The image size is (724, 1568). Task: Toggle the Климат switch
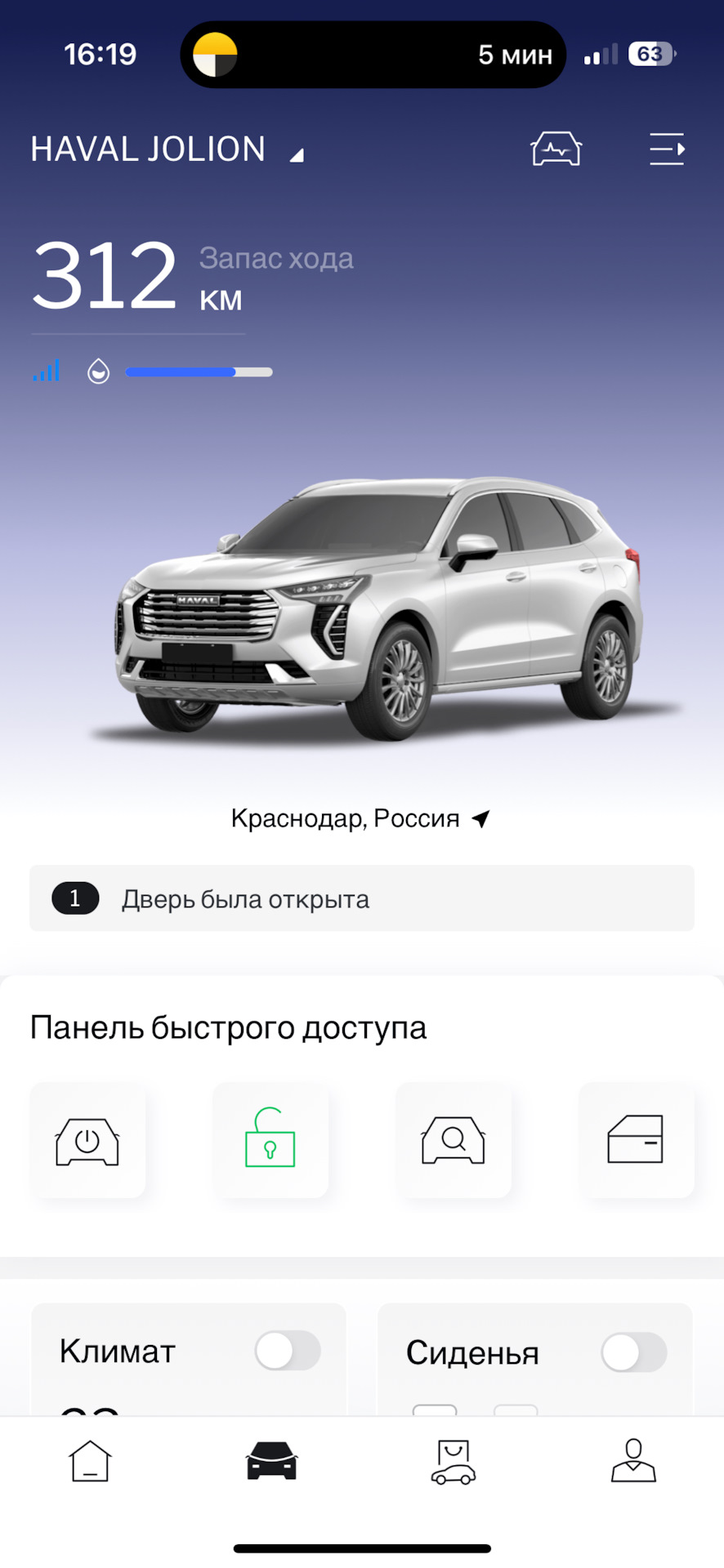(x=288, y=1352)
